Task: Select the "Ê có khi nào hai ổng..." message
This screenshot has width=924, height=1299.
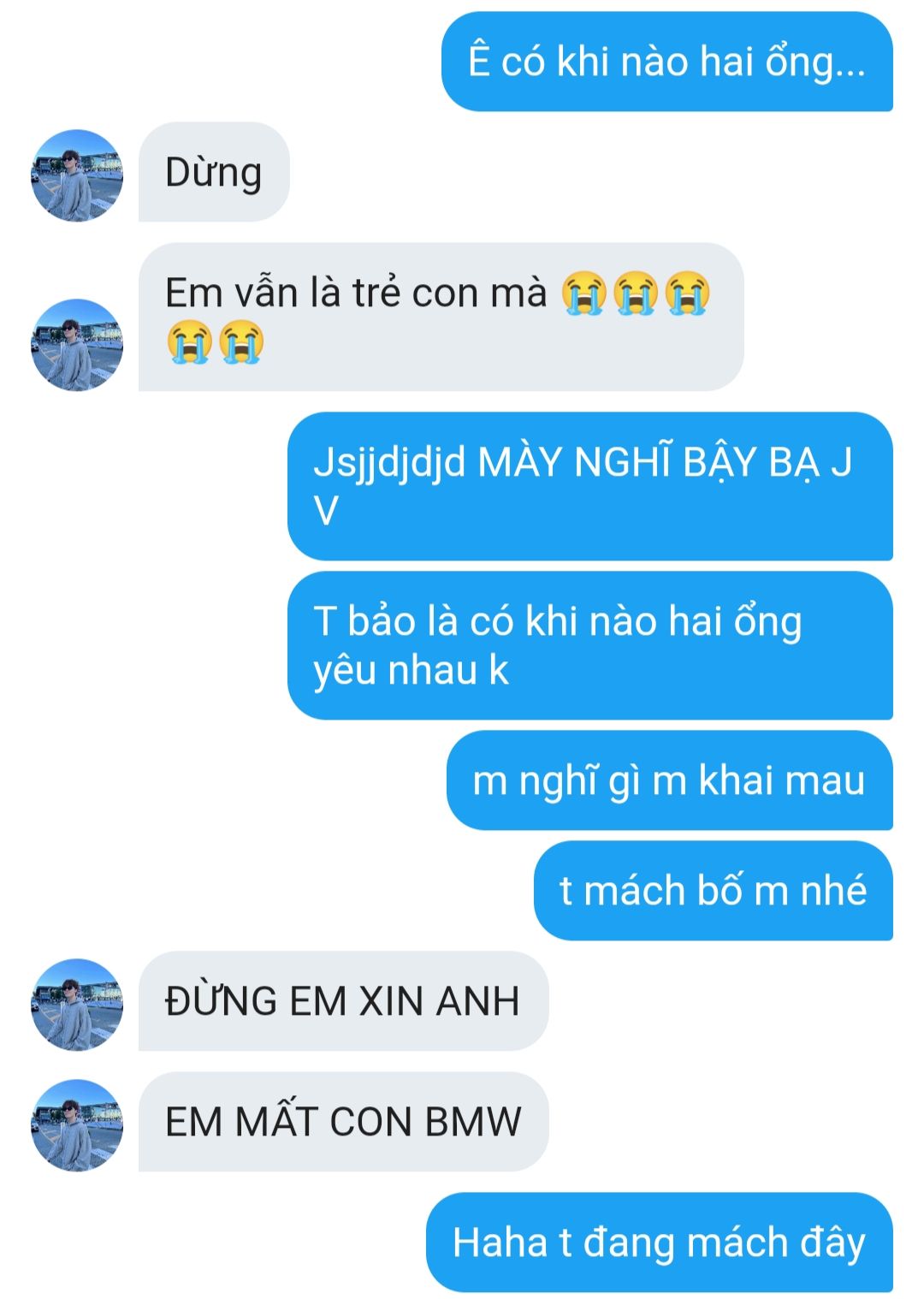Action: coord(667,62)
